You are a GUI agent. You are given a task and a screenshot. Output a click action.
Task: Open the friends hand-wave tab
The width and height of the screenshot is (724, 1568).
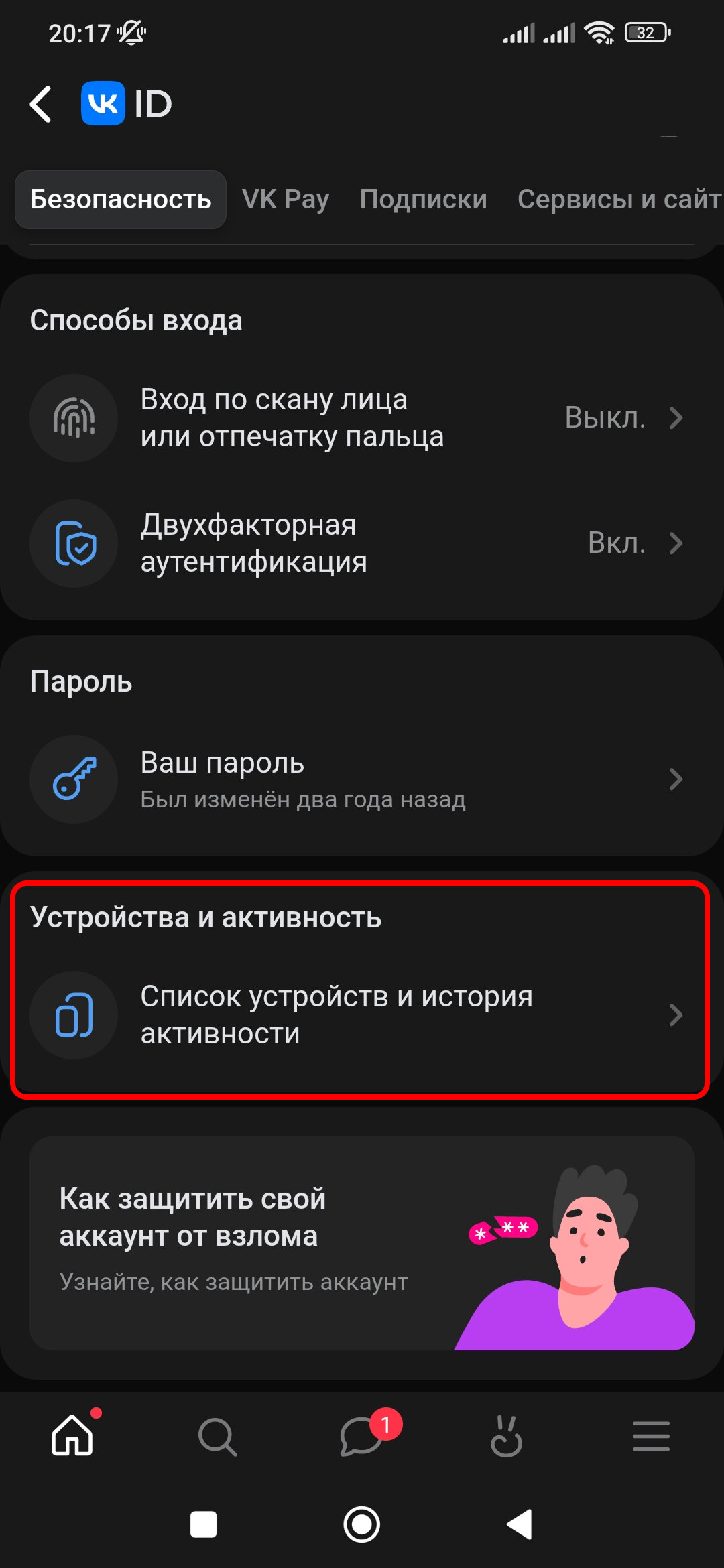[507, 1437]
